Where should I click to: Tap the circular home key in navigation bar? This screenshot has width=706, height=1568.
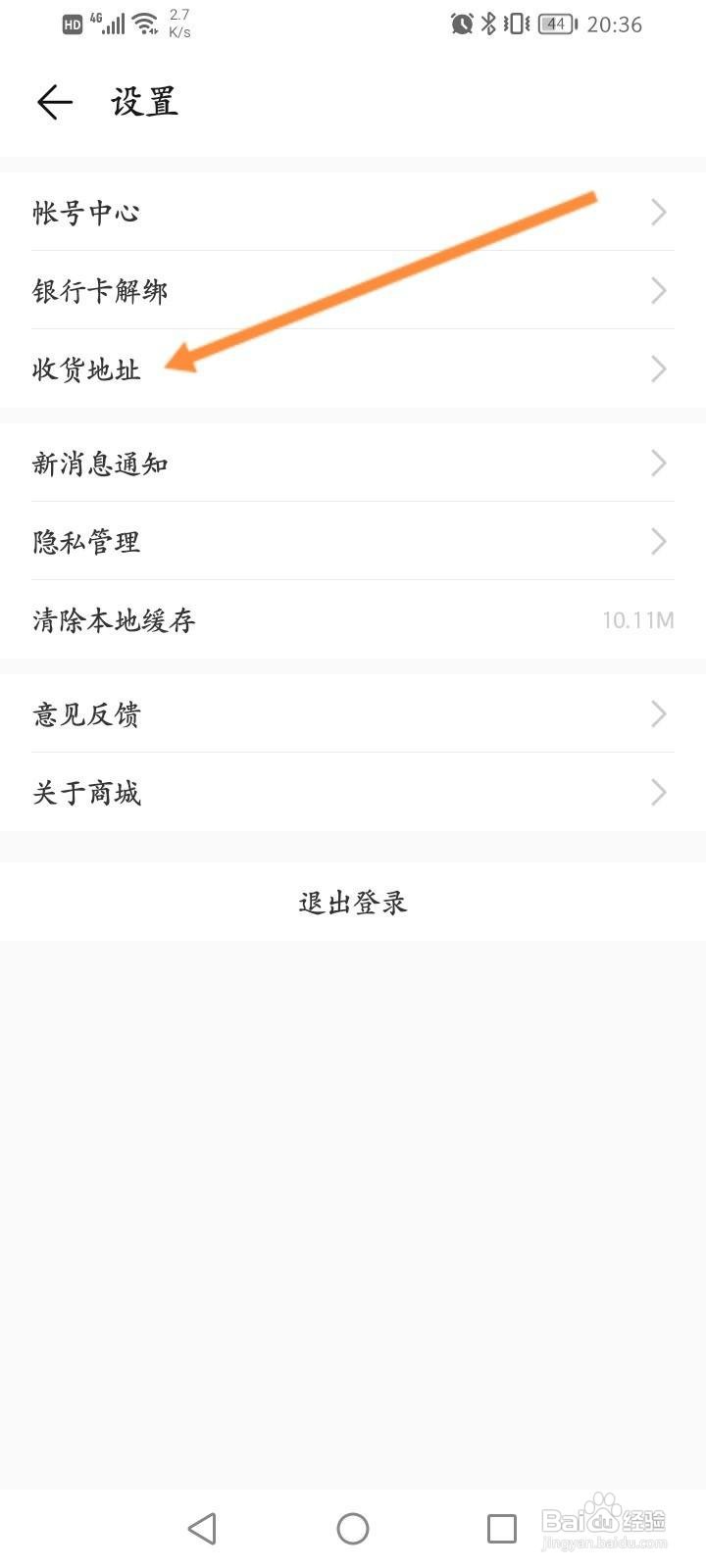[353, 1527]
